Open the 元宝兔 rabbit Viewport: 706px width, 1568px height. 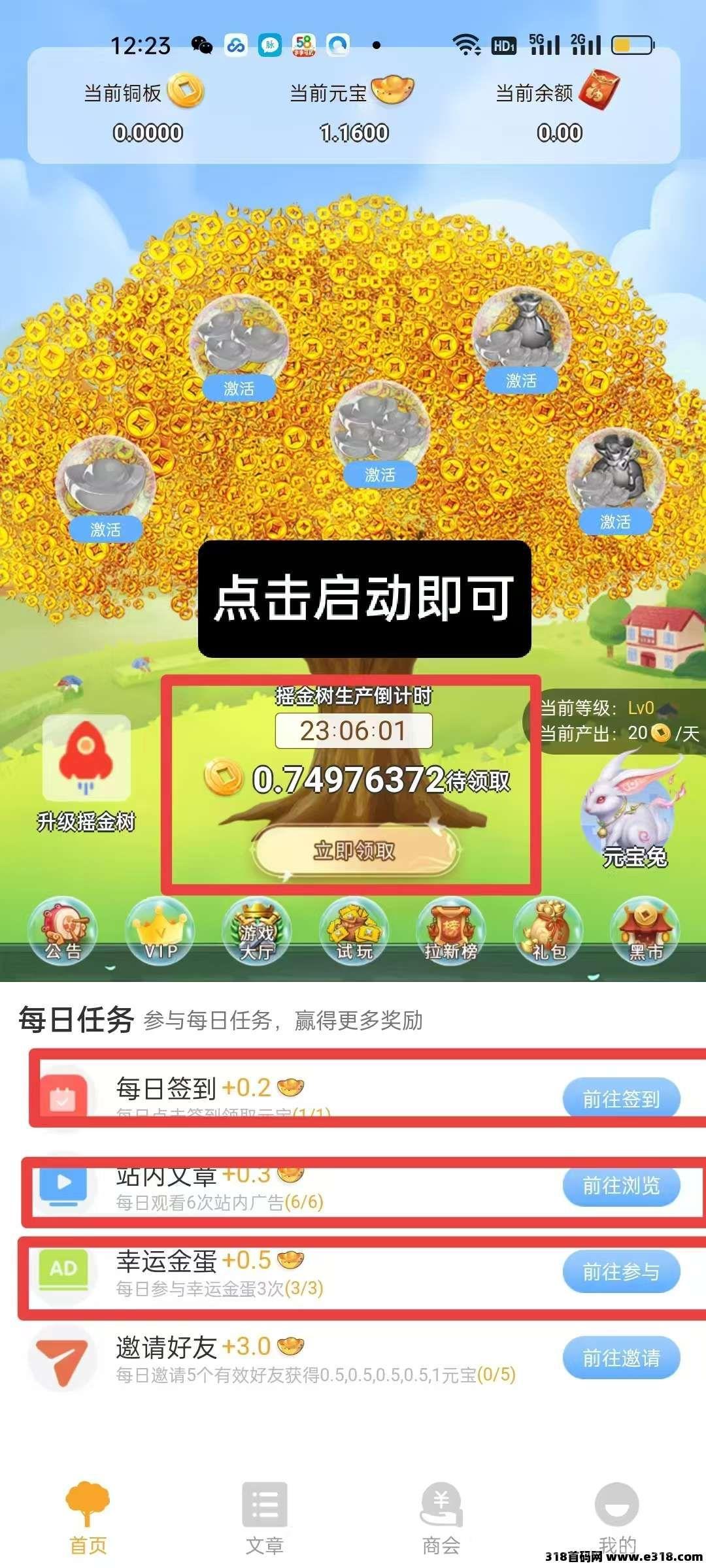tap(631, 810)
